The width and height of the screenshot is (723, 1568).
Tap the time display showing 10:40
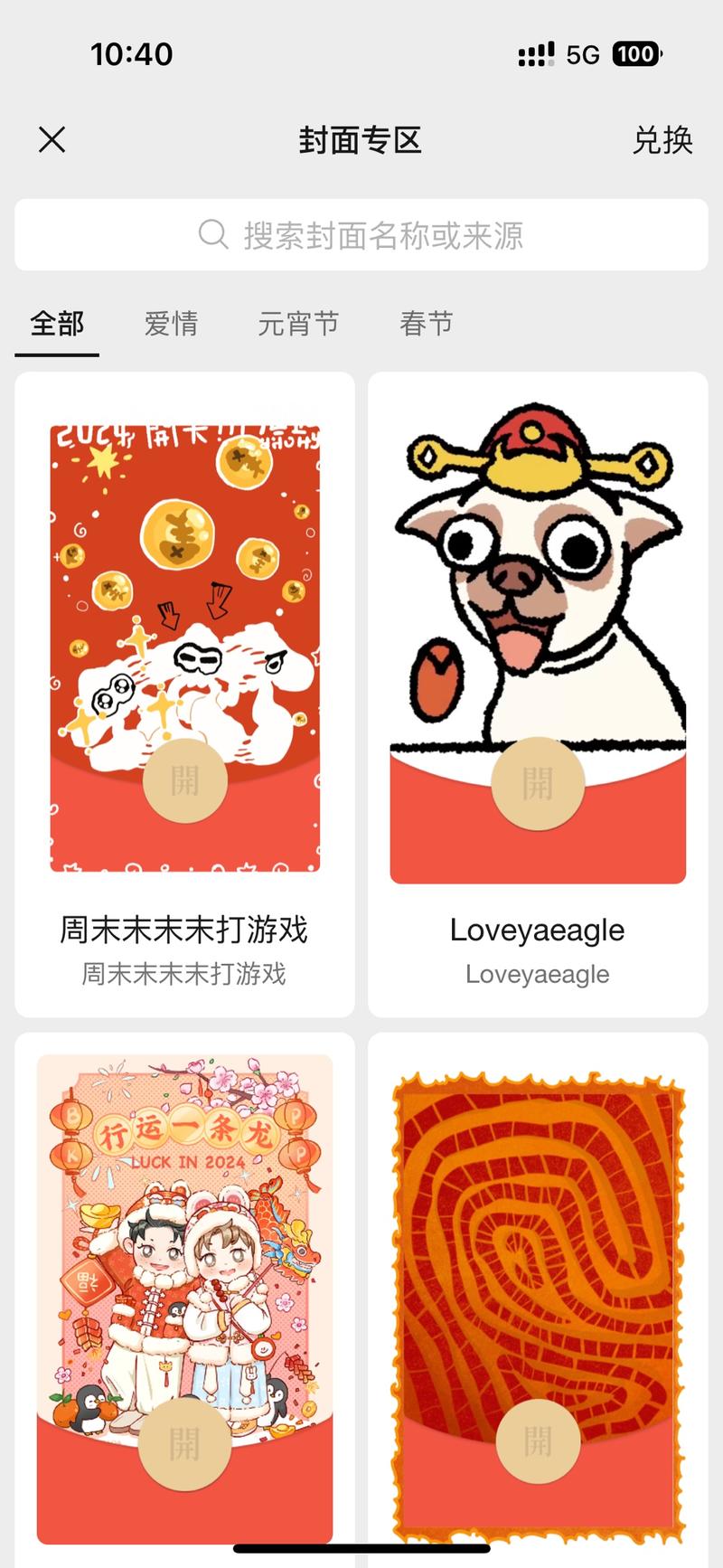132,55
